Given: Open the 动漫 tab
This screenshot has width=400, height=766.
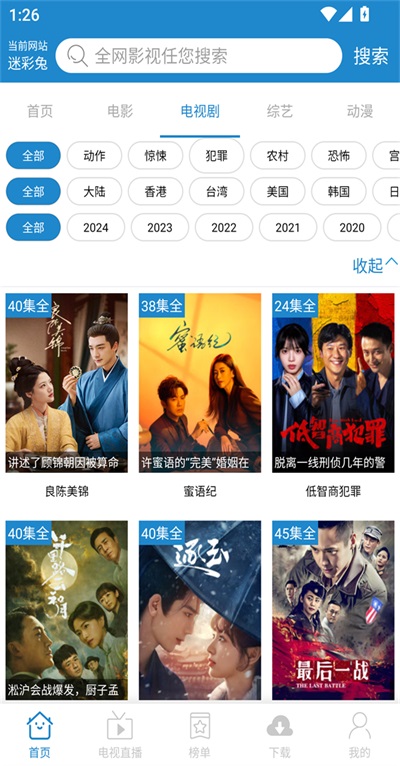Looking at the screenshot, I should pyautogui.click(x=360, y=111).
